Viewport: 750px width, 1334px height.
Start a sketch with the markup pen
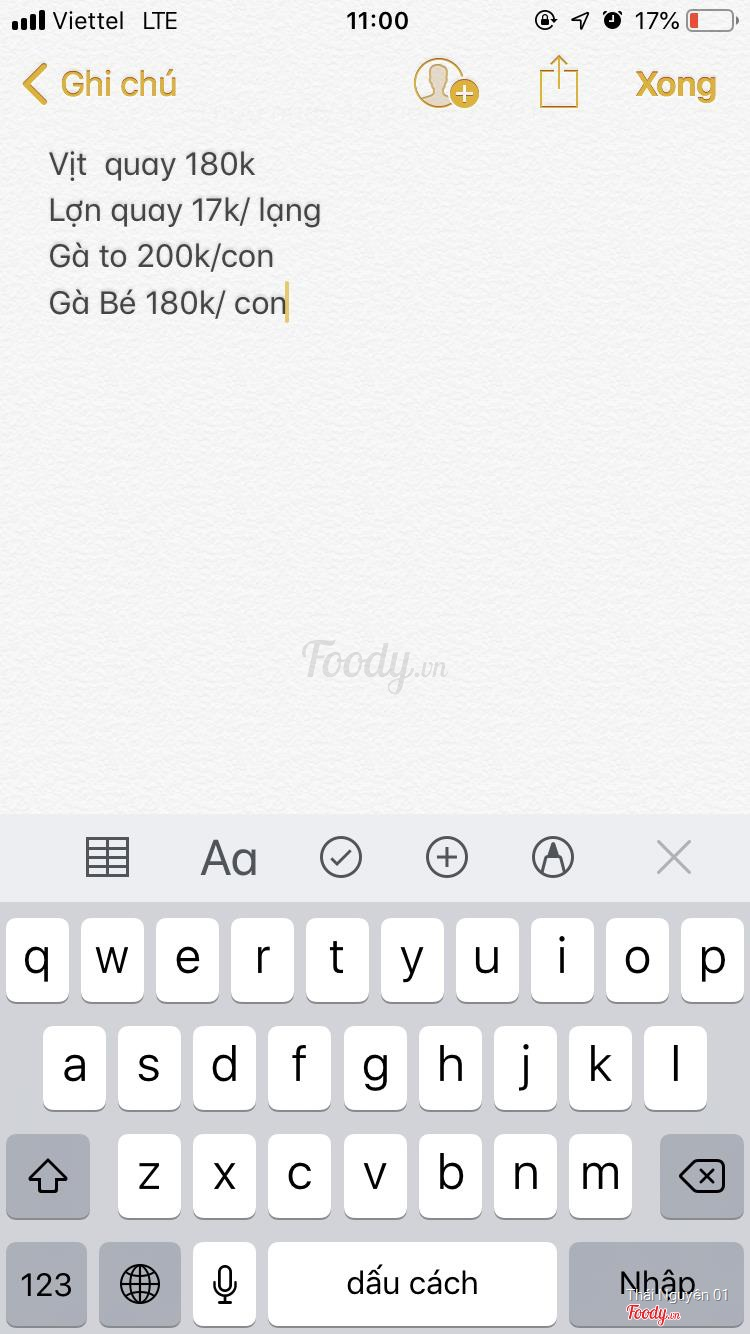tap(553, 857)
